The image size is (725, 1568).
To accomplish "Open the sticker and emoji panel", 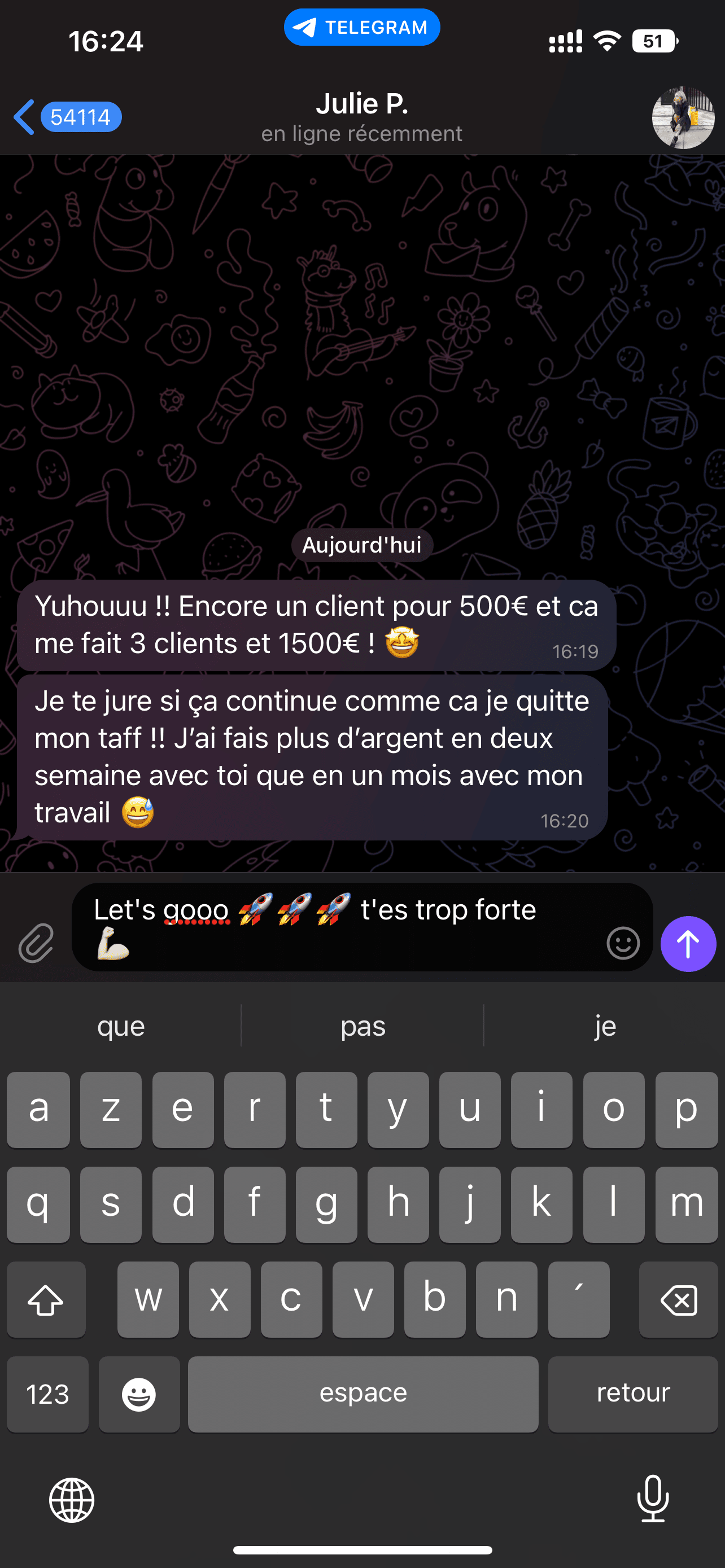I will coord(623,944).
